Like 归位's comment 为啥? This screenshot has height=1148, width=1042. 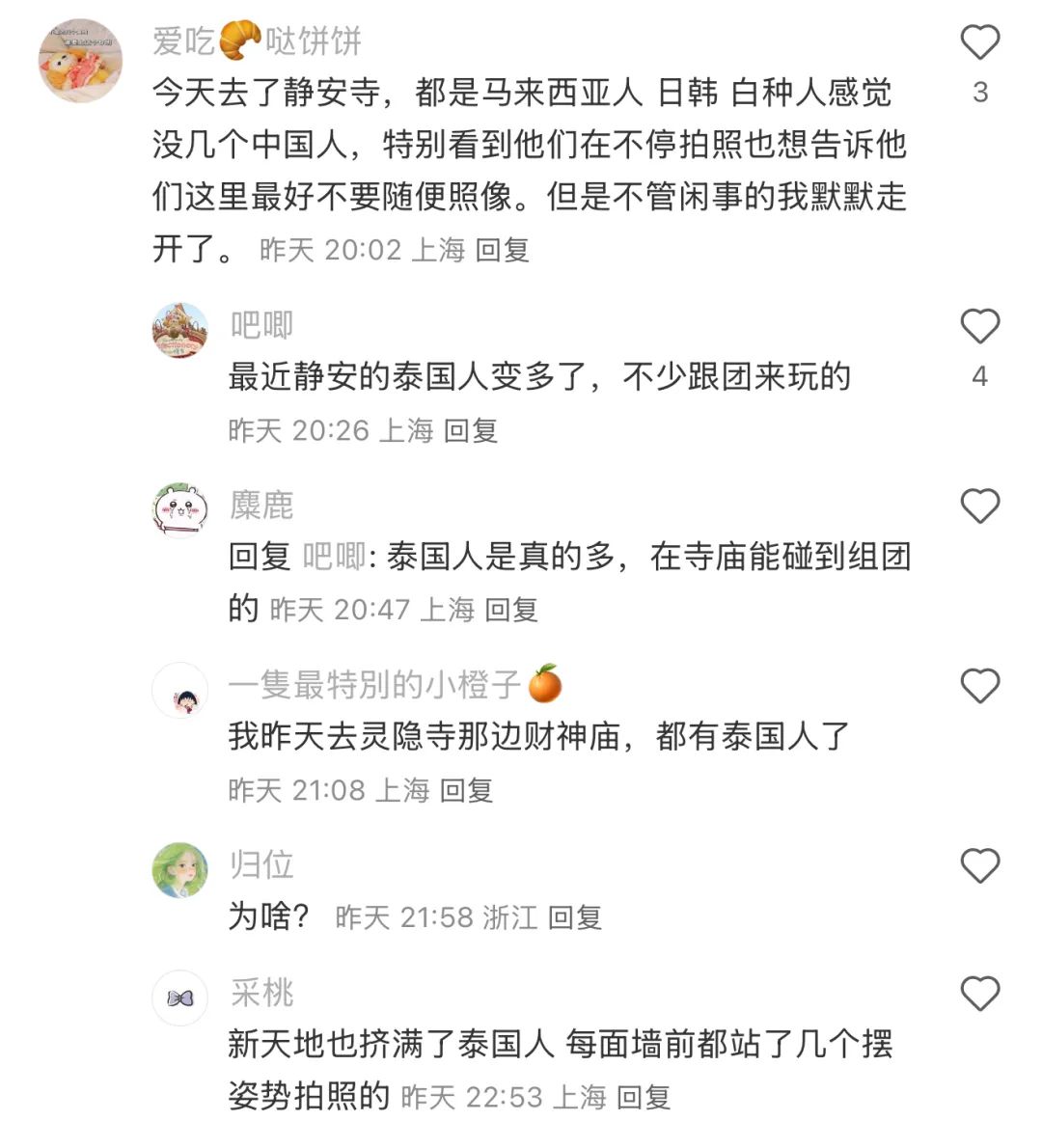[x=979, y=865]
